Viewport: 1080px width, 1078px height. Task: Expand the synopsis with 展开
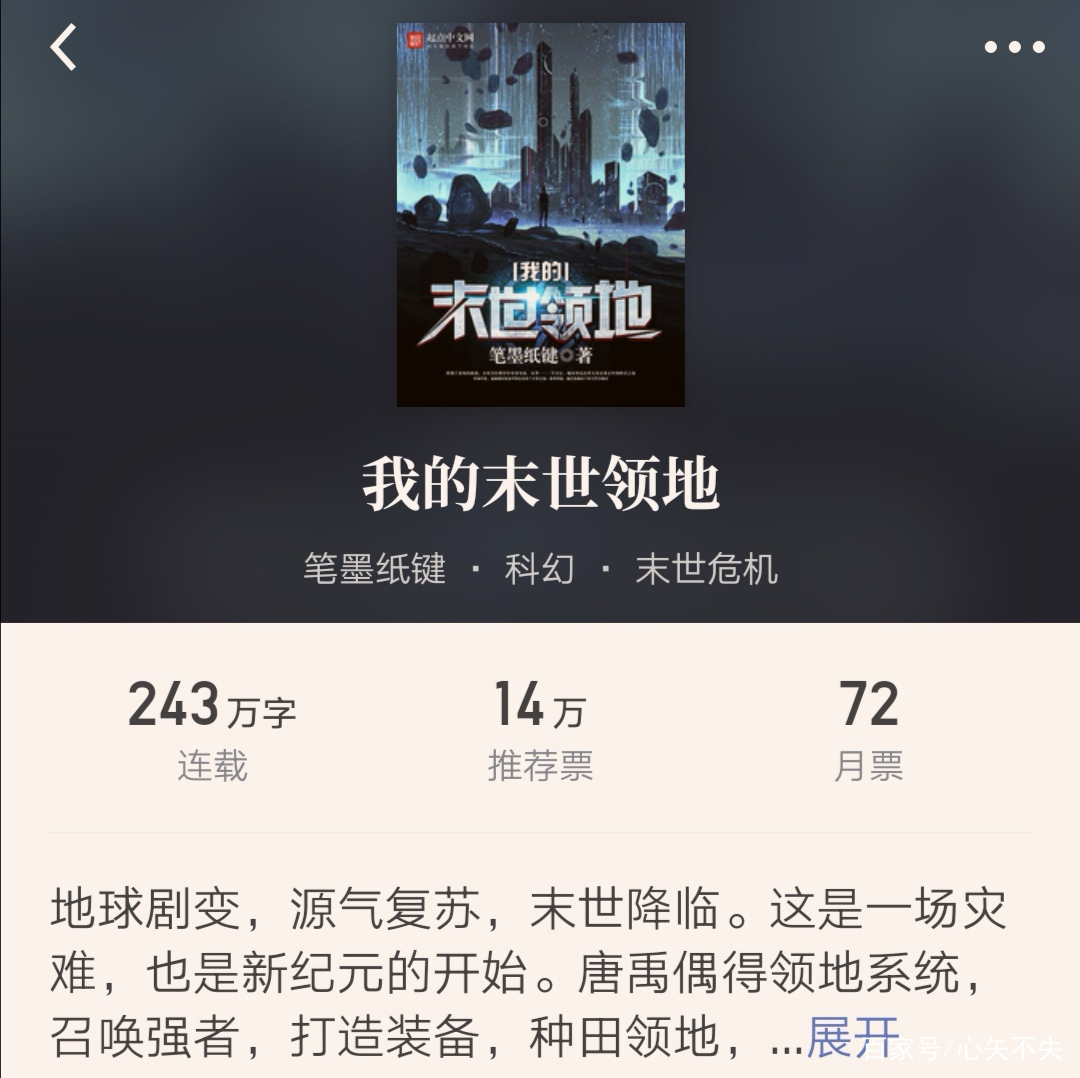click(852, 1037)
